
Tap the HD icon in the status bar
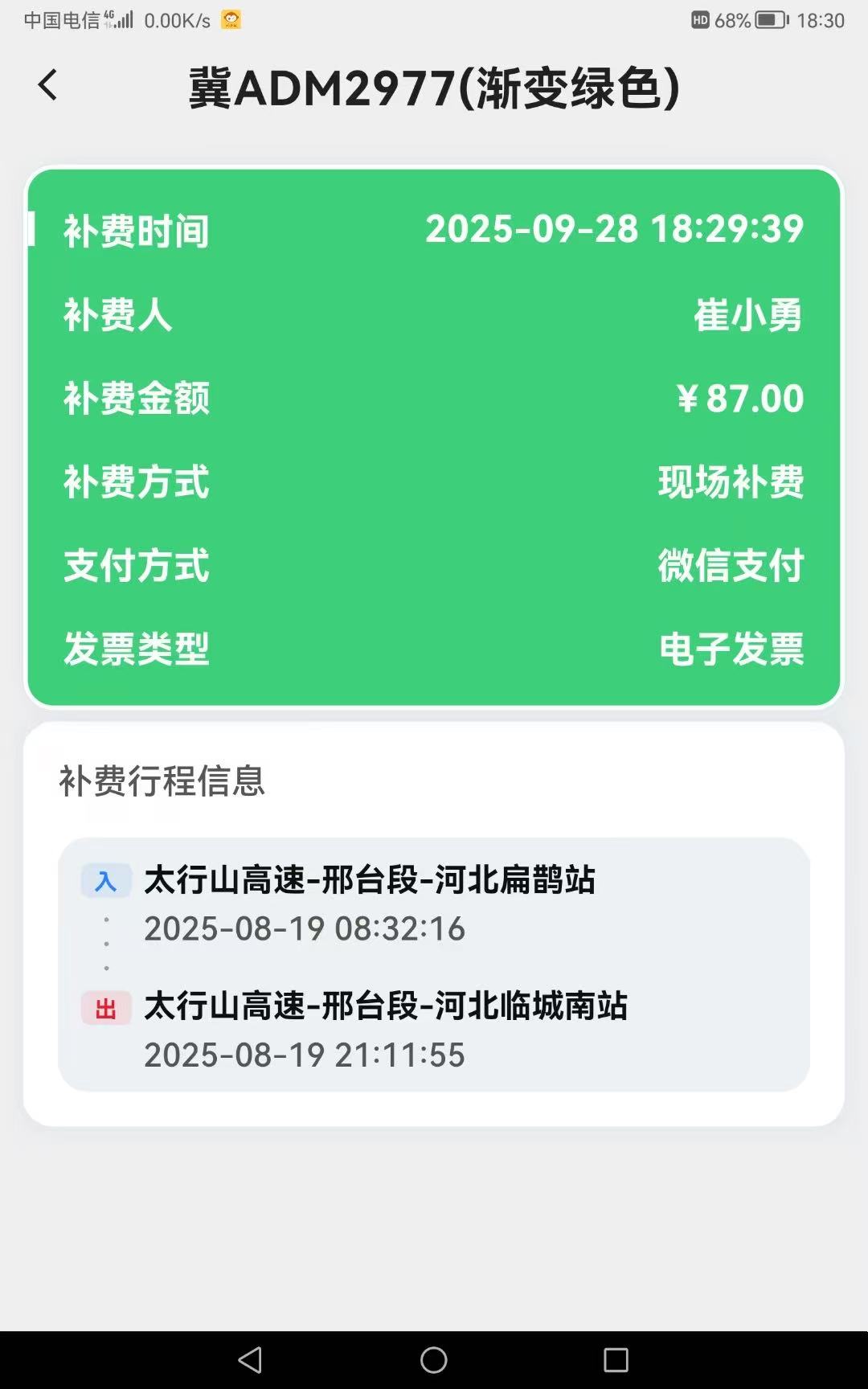pyautogui.click(x=702, y=22)
